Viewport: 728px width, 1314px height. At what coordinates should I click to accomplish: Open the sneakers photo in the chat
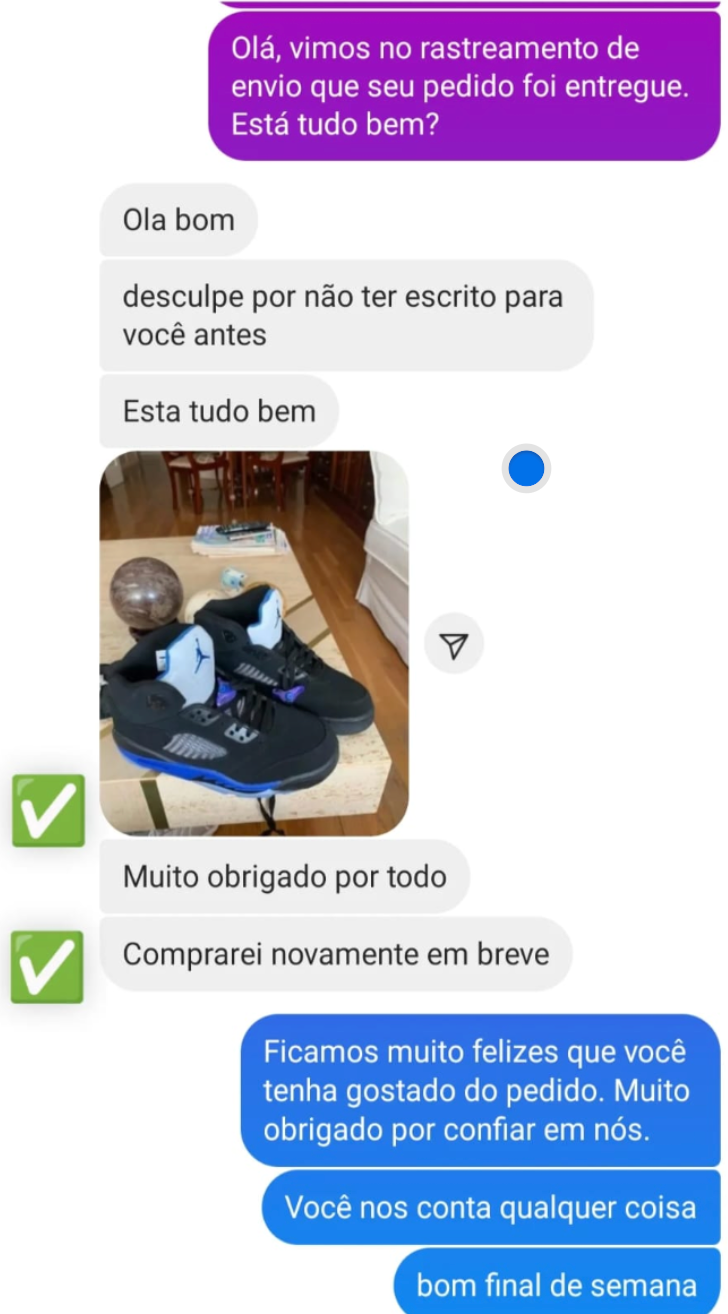tap(254, 643)
